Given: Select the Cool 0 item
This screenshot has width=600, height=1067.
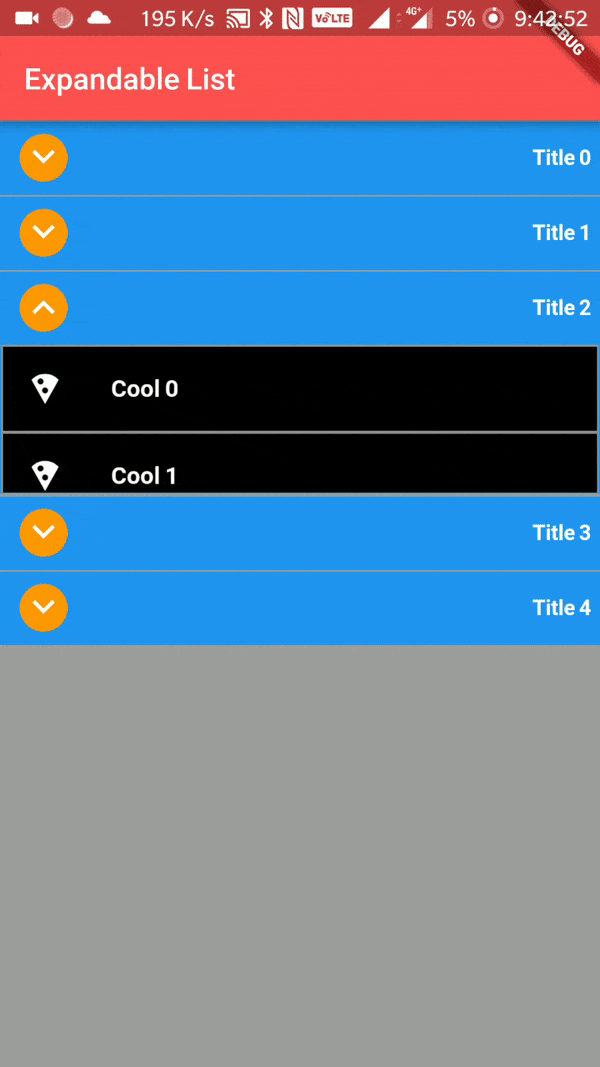Looking at the screenshot, I should (144, 389).
